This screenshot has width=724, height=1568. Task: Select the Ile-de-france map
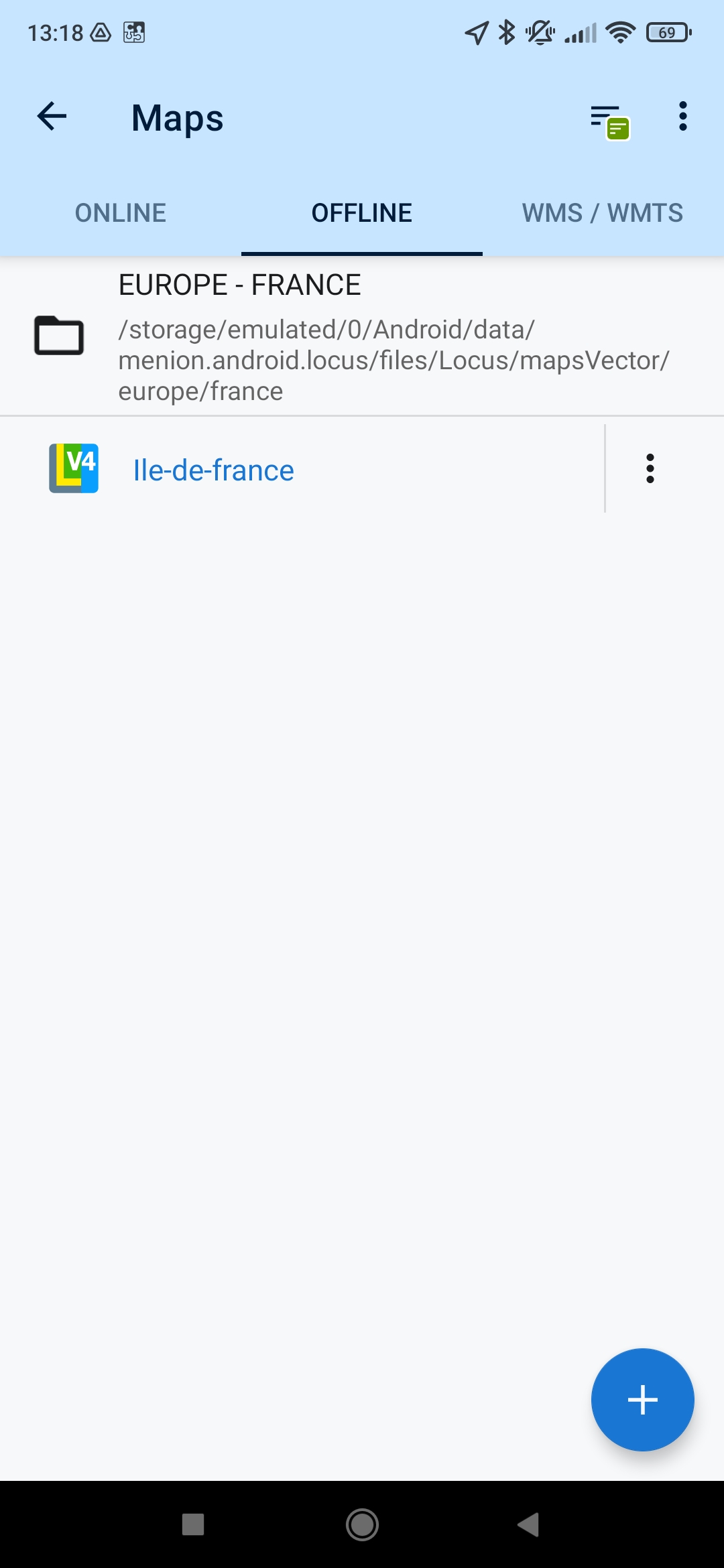[214, 470]
